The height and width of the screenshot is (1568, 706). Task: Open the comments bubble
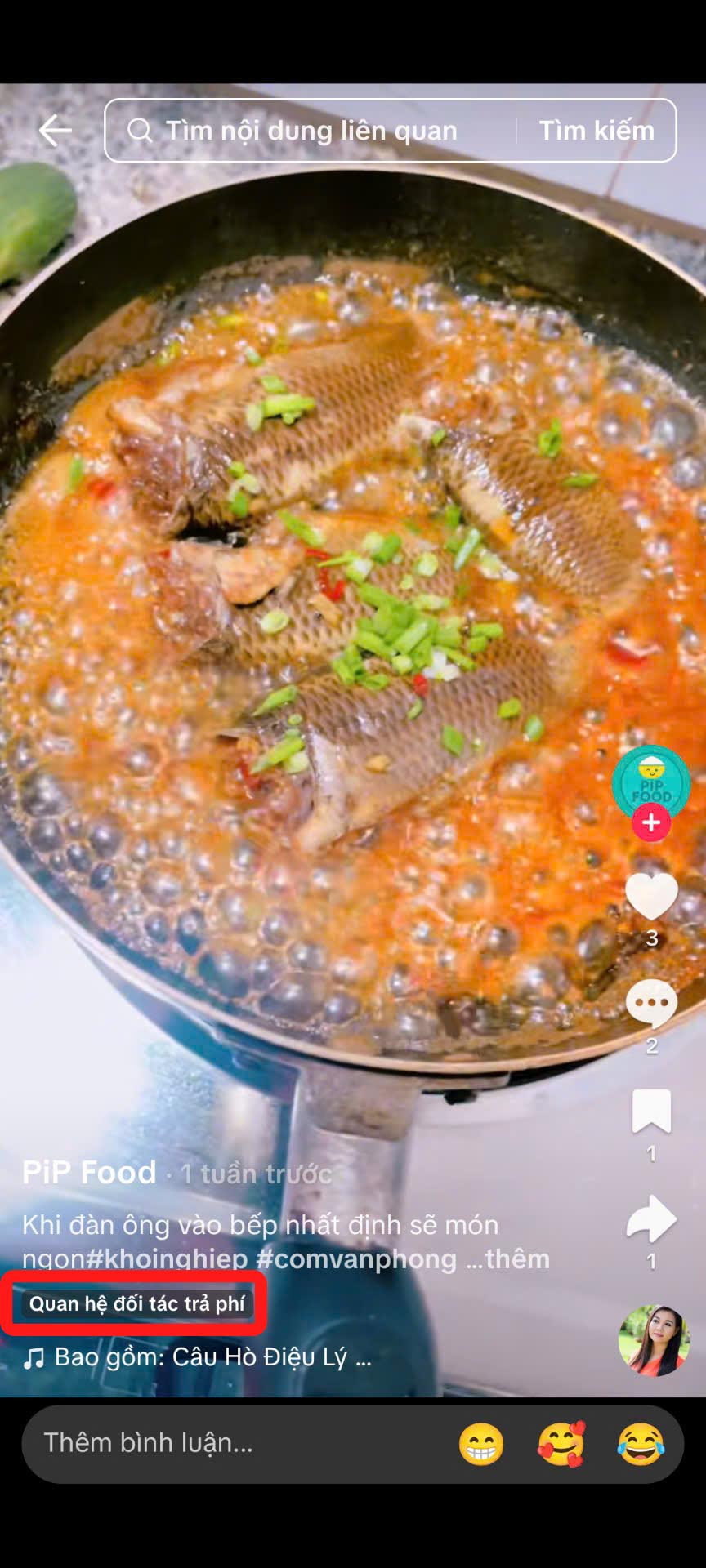pos(651,1003)
